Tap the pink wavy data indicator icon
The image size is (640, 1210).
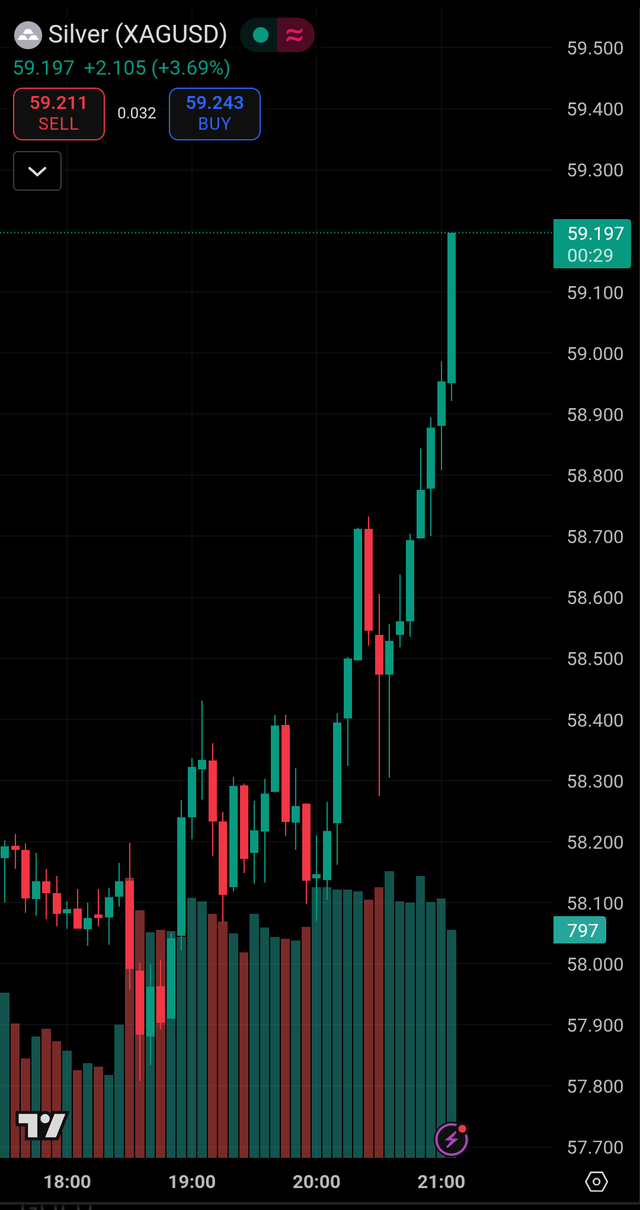coord(295,35)
